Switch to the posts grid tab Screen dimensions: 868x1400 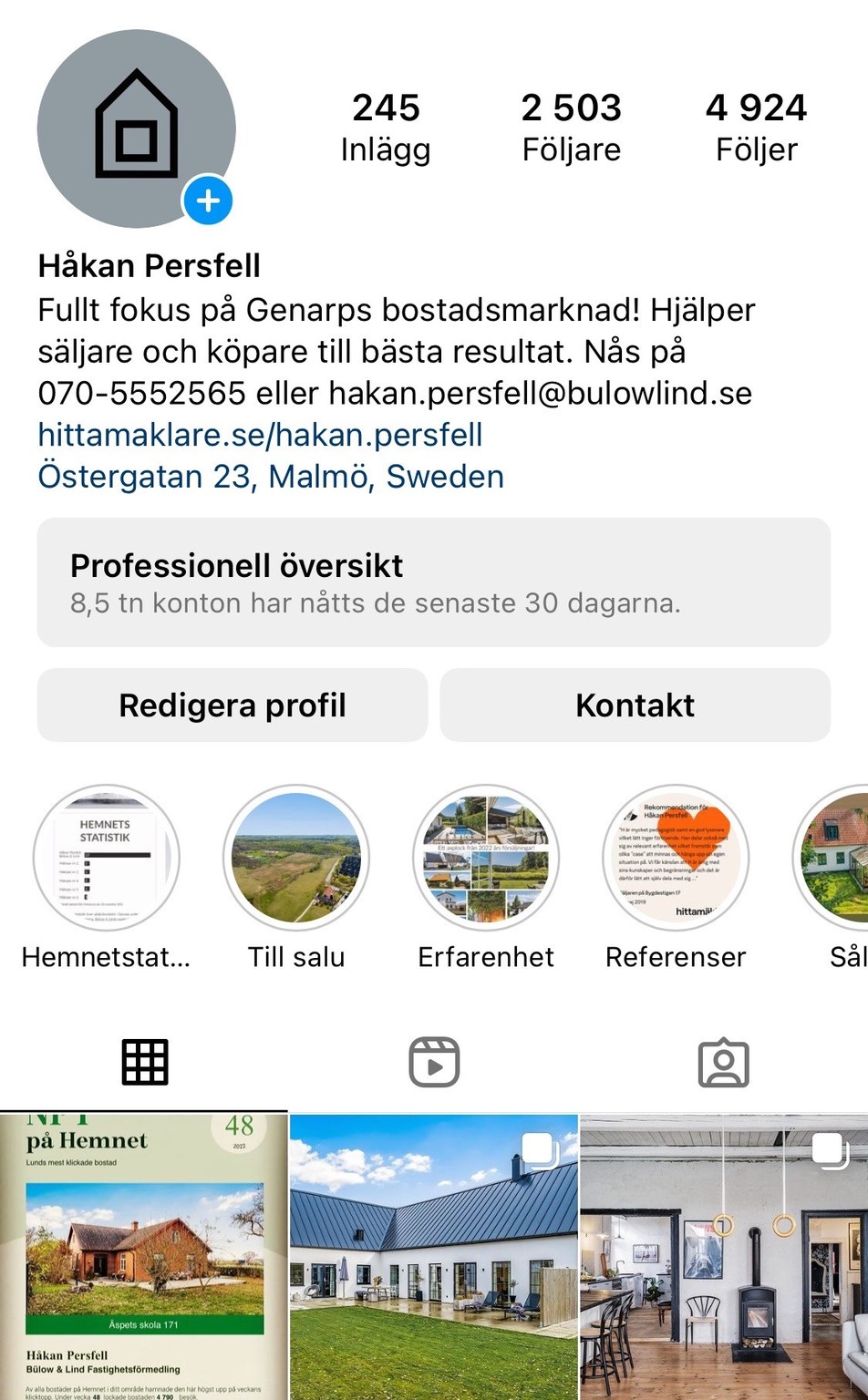(x=145, y=1063)
